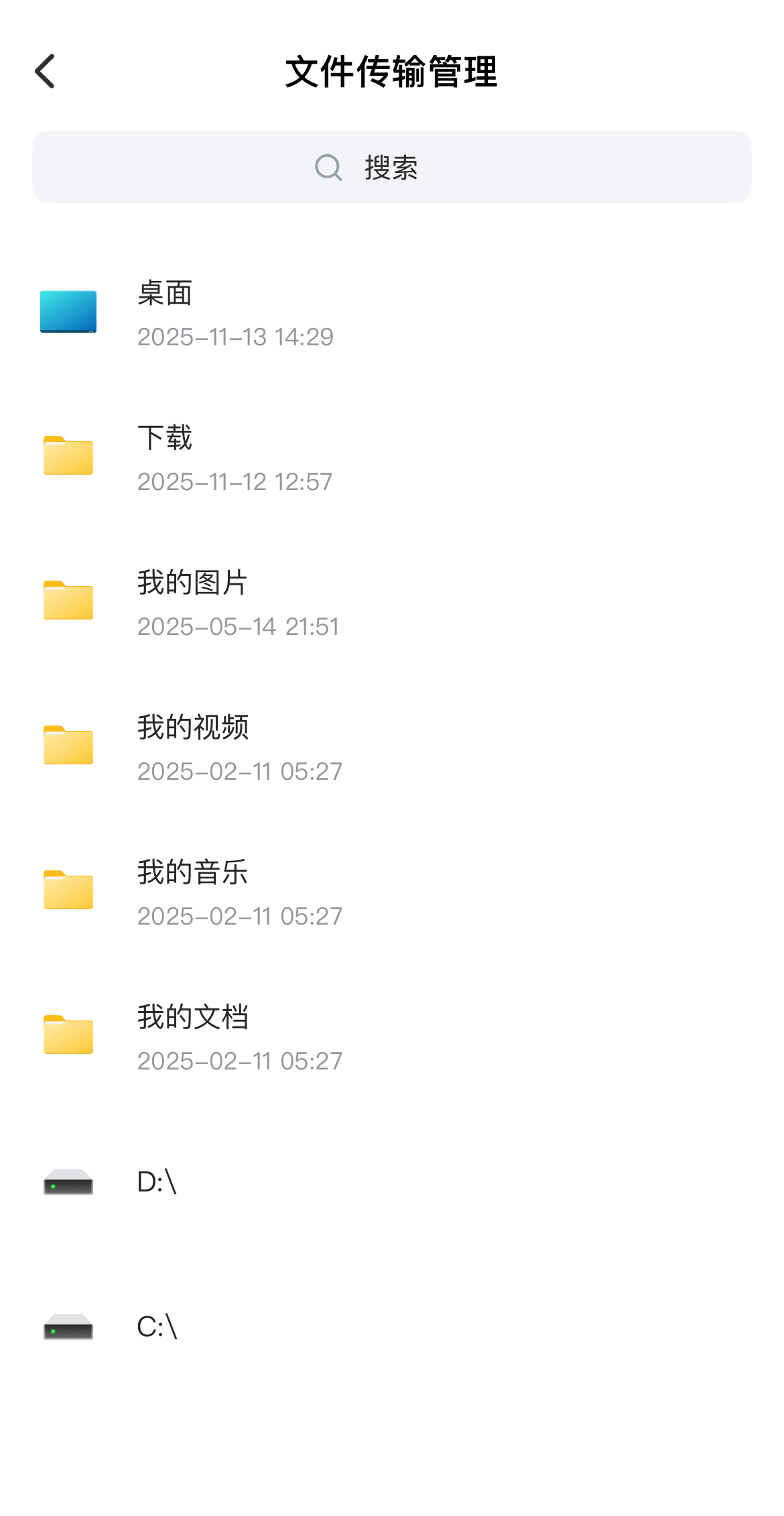Click the 搜索 search input field
This screenshot has height=1516, width=784.
pyautogui.click(x=392, y=166)
